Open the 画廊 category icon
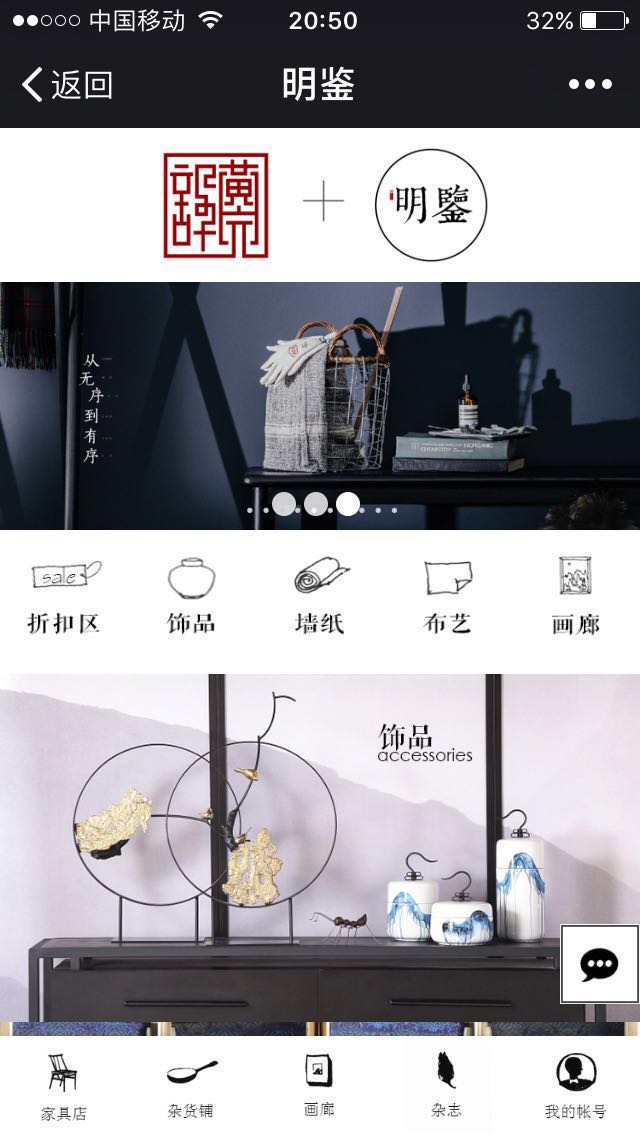Screen dimensions: 640x1136 coord(575,596)
